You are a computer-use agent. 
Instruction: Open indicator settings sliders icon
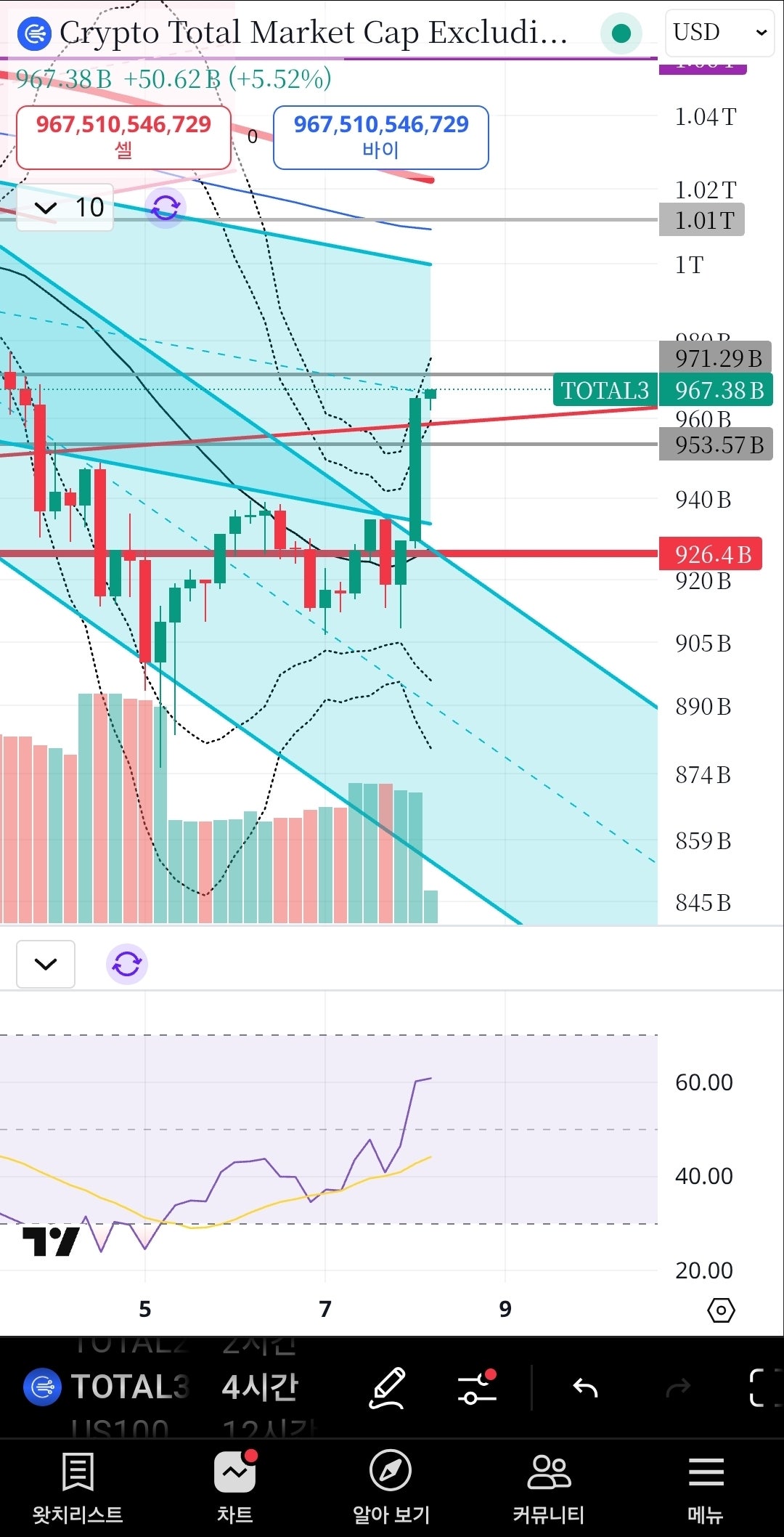[x=476, y=1388]
